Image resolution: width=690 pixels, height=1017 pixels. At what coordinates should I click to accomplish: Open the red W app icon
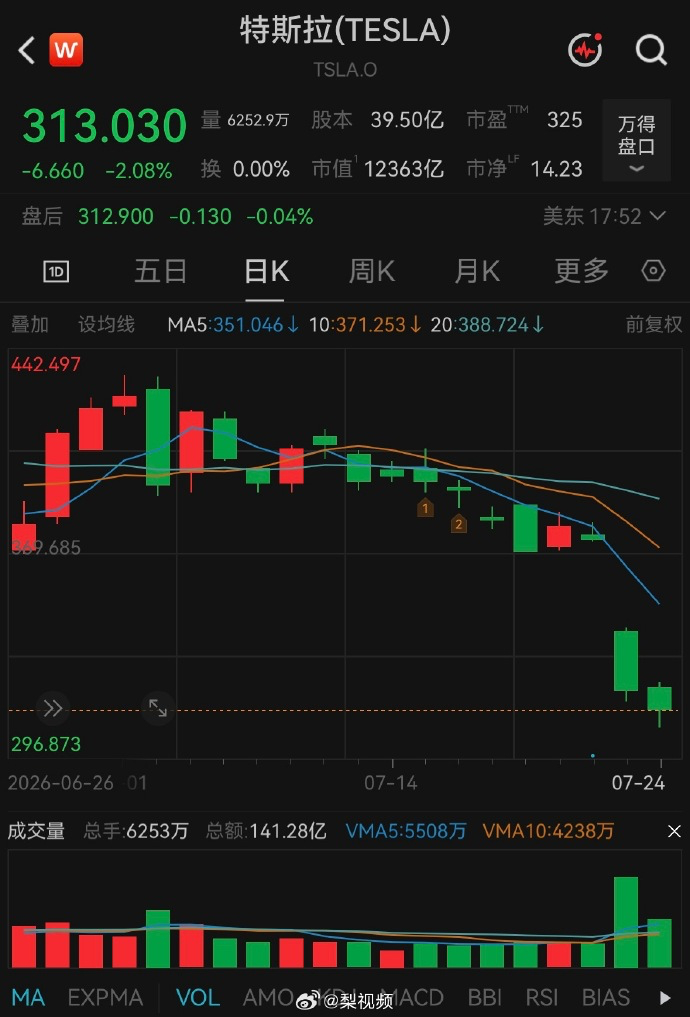66,50
